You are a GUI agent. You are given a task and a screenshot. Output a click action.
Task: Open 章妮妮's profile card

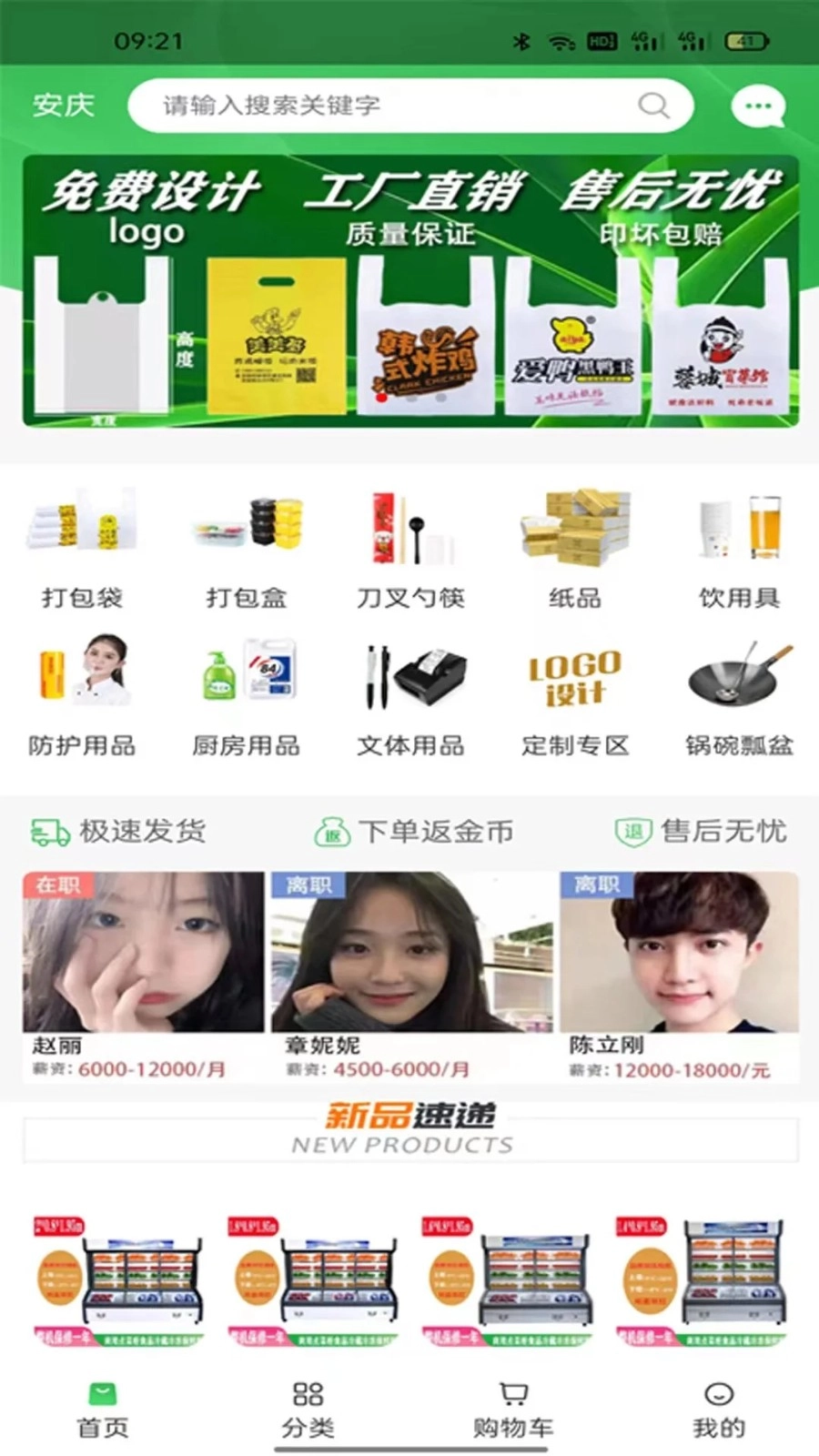click(x=412, y=974)
